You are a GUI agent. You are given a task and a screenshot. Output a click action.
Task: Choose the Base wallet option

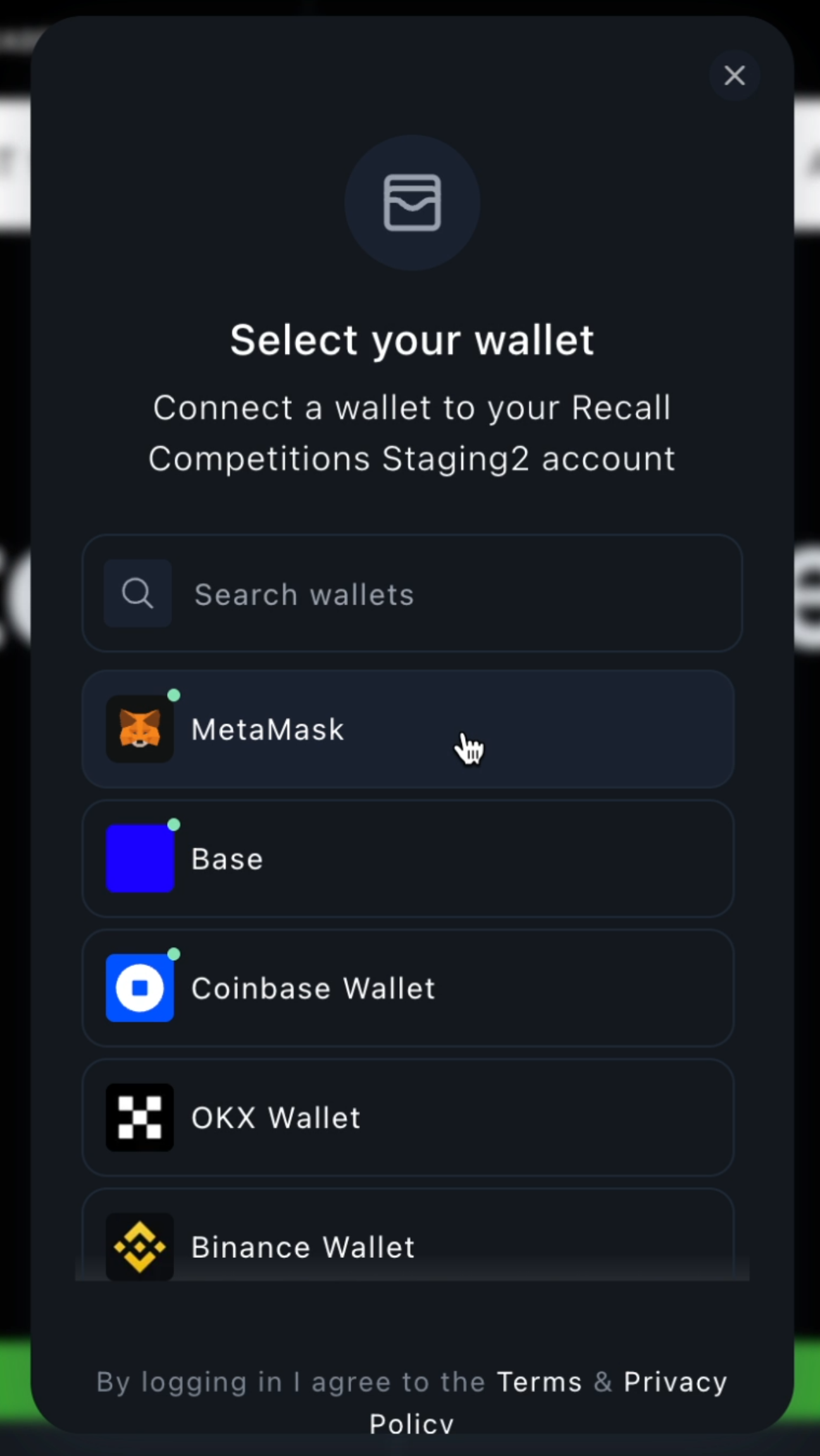pos(407,859)
